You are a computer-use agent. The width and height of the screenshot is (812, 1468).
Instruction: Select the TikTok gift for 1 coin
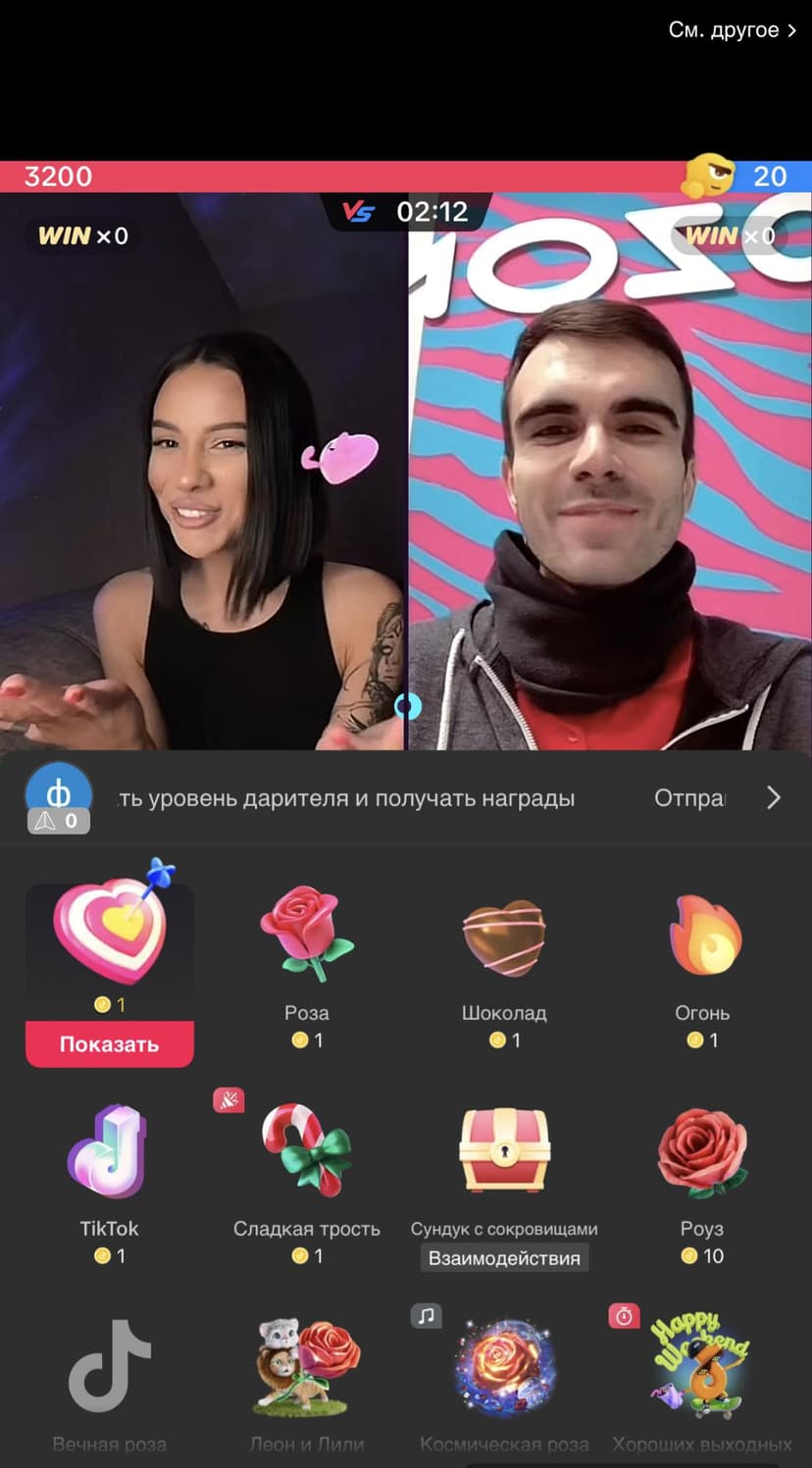(109, 1184)
